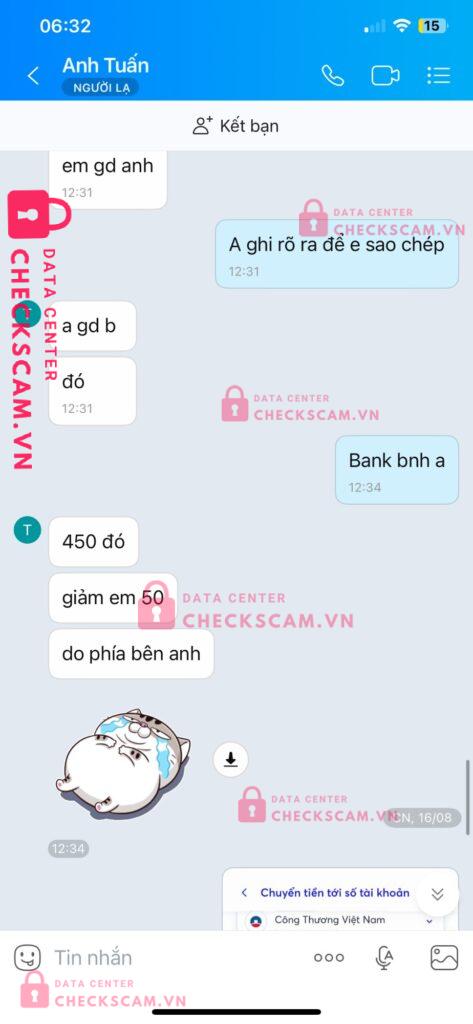
Task: Jump to latest messages with down arrows
Action: (x=438, y=895)
